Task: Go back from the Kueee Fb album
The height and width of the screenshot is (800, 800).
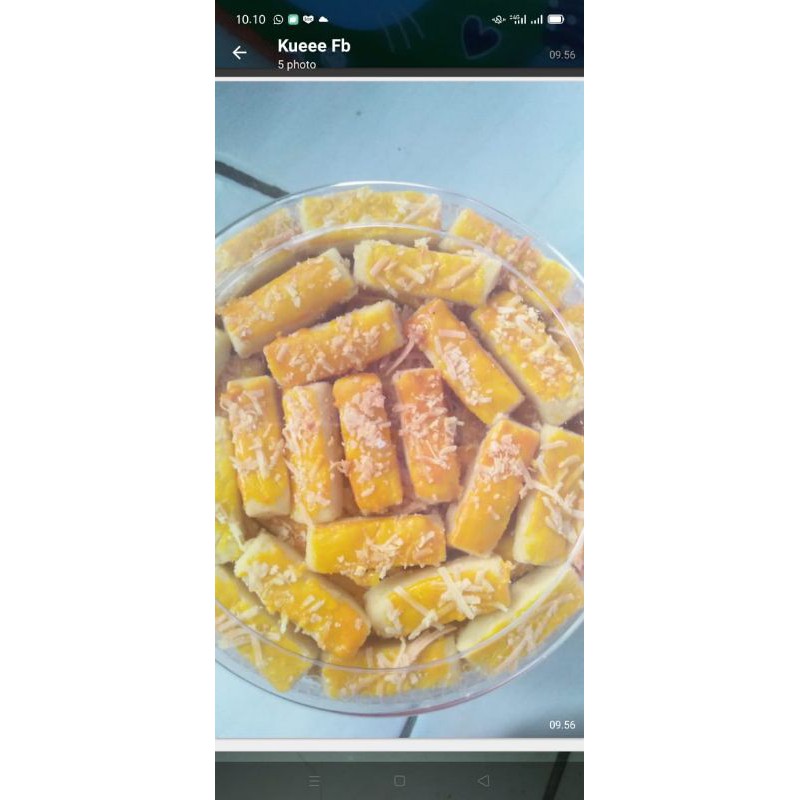Action: [x=239, y=53]
